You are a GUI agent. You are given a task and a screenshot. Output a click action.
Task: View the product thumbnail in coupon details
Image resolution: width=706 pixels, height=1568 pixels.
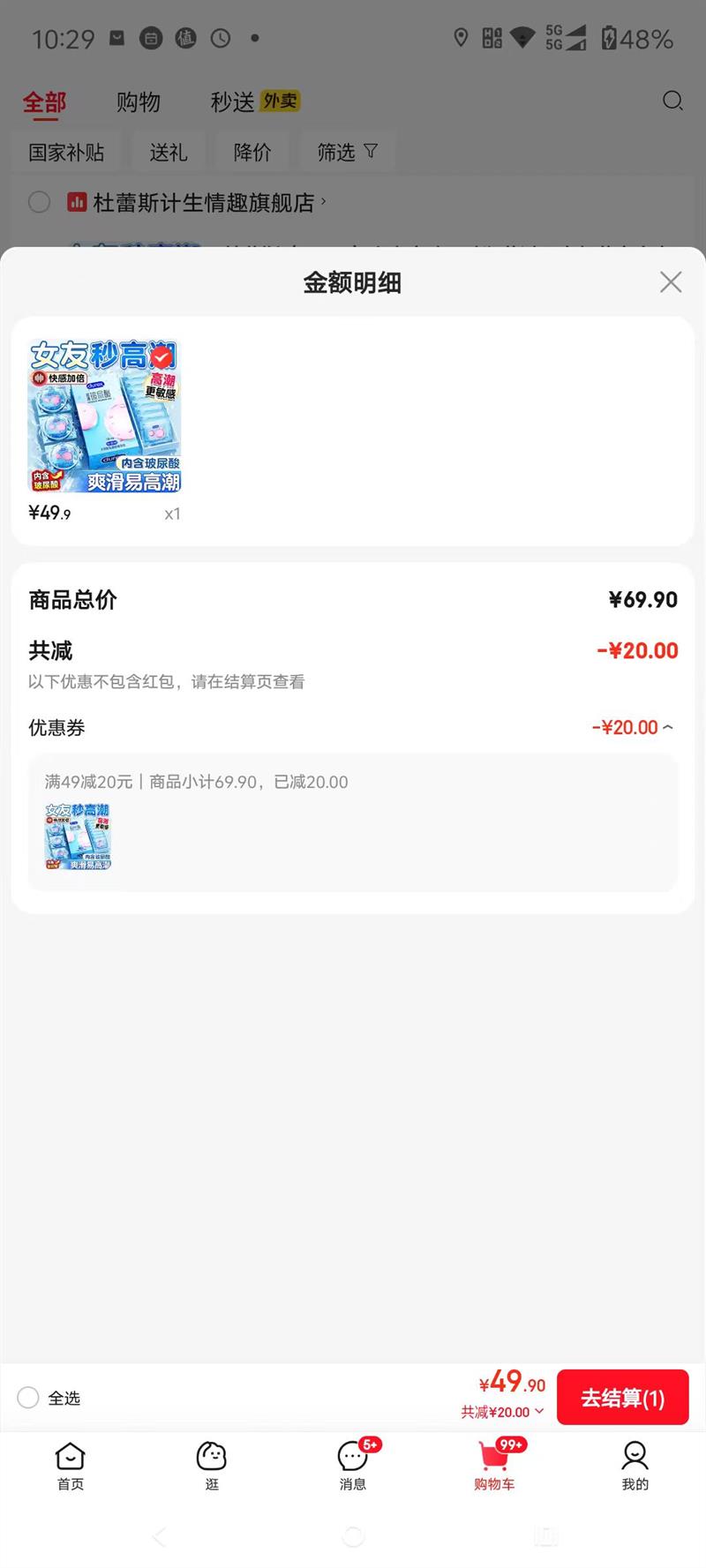click(76, 835)
